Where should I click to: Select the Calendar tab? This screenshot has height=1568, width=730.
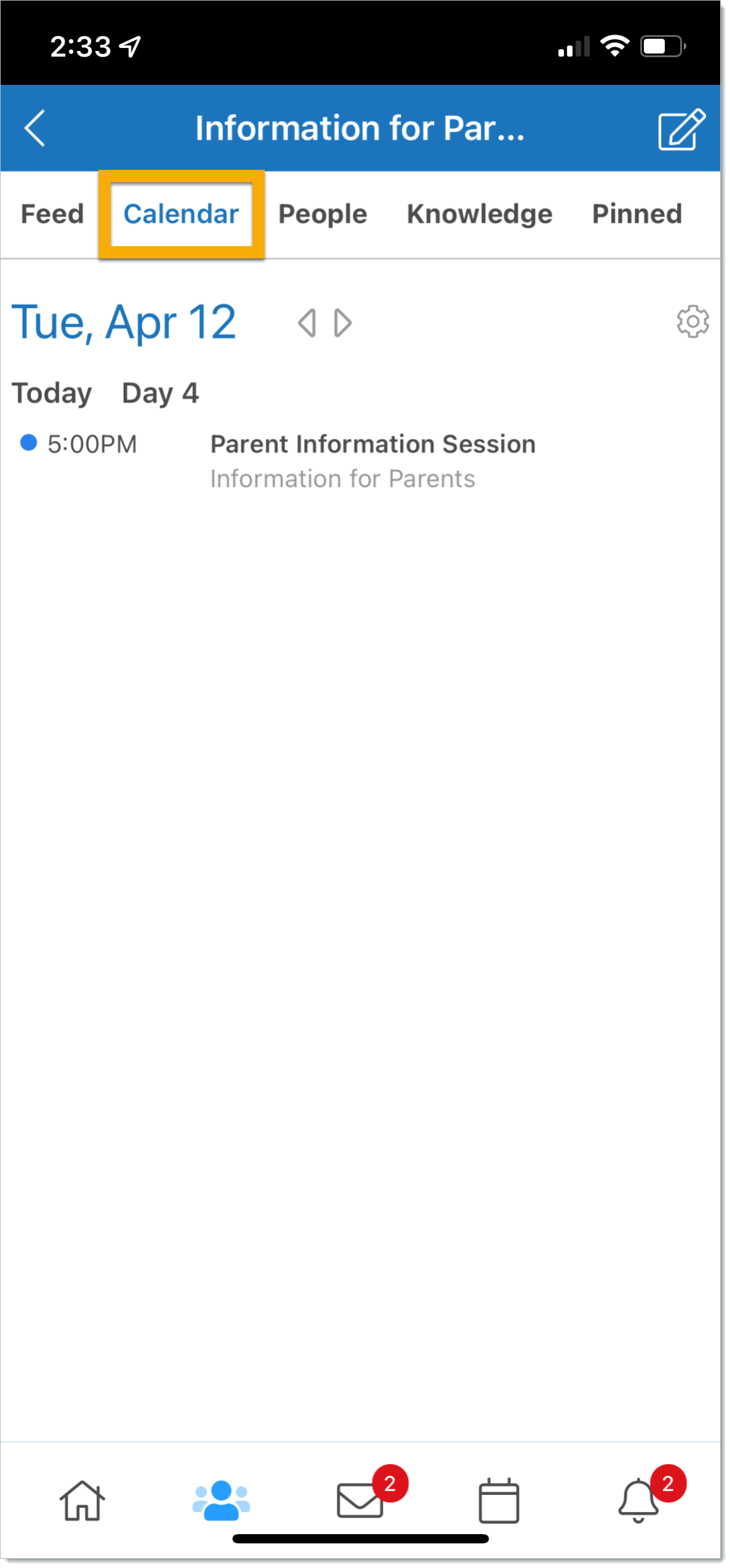coord(181,214)
